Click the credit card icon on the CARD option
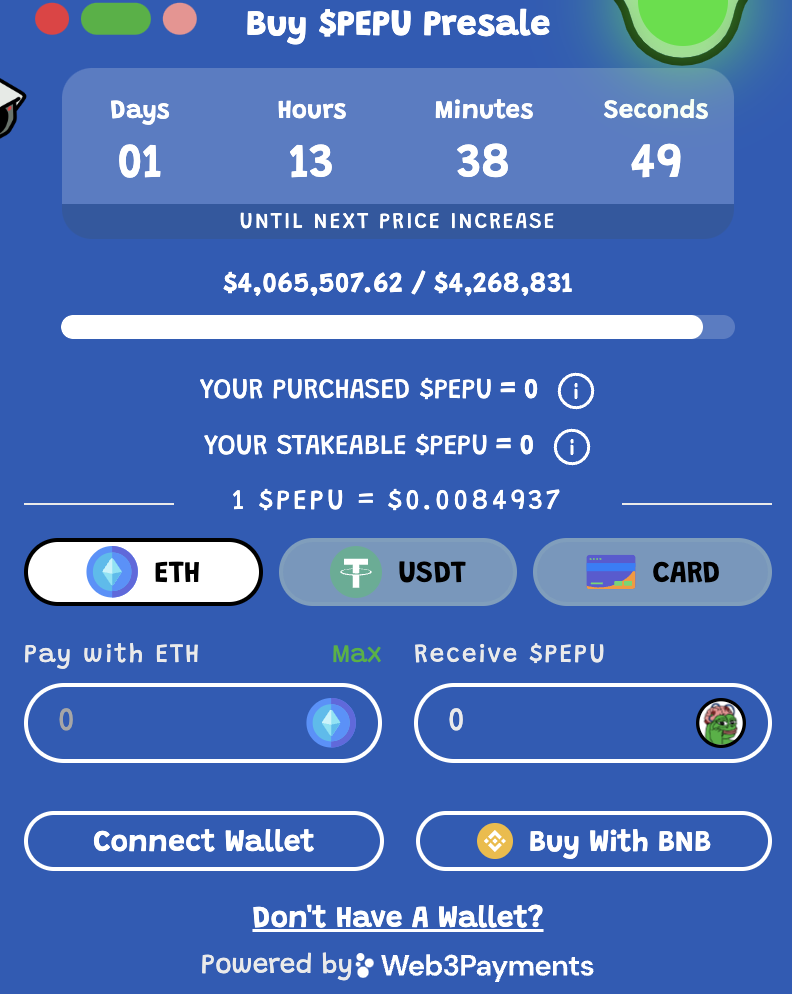 608,571
